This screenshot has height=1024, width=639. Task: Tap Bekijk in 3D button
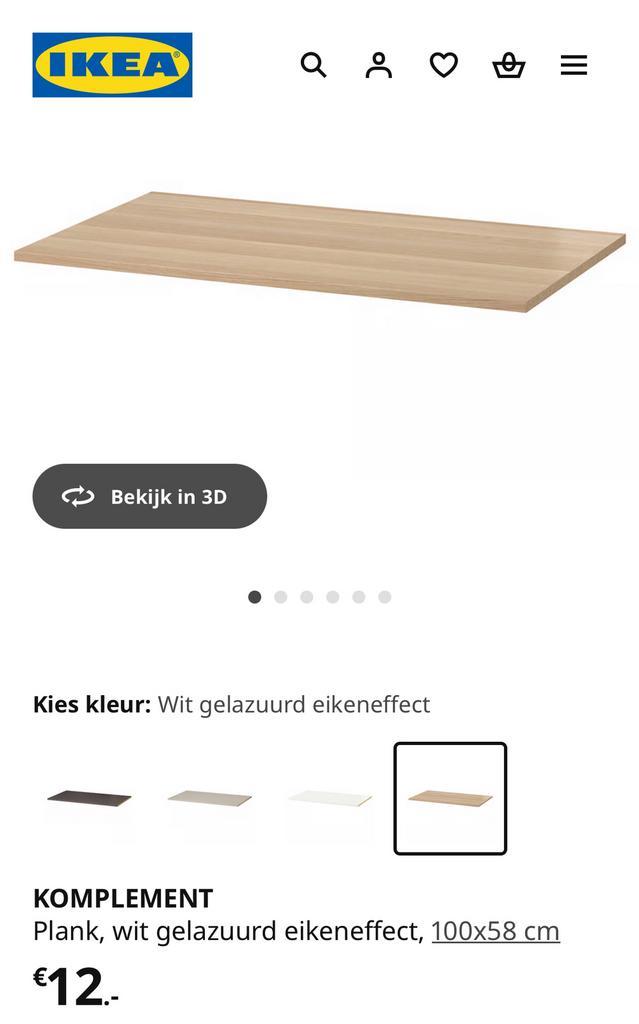(x=150, y=496)
